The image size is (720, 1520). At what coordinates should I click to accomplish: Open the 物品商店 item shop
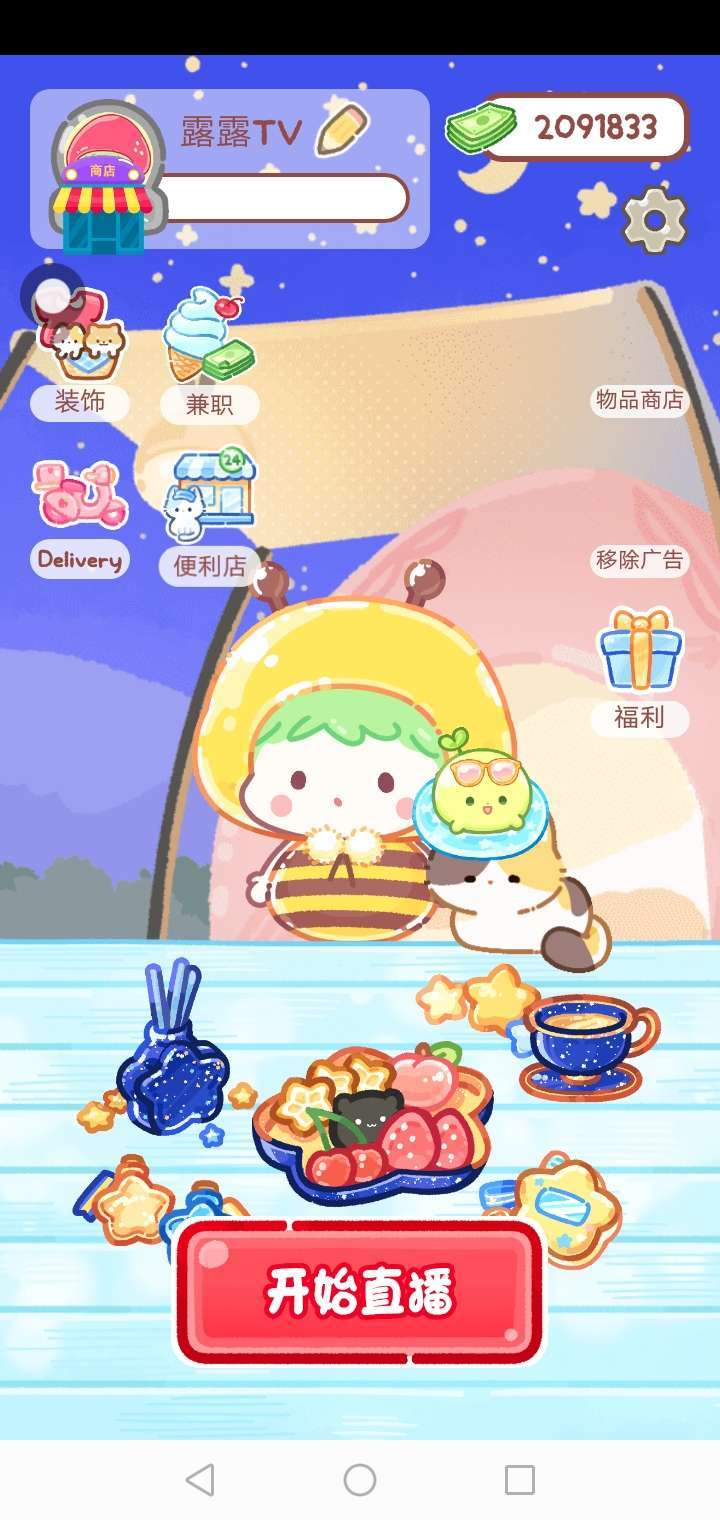point(639,400)
